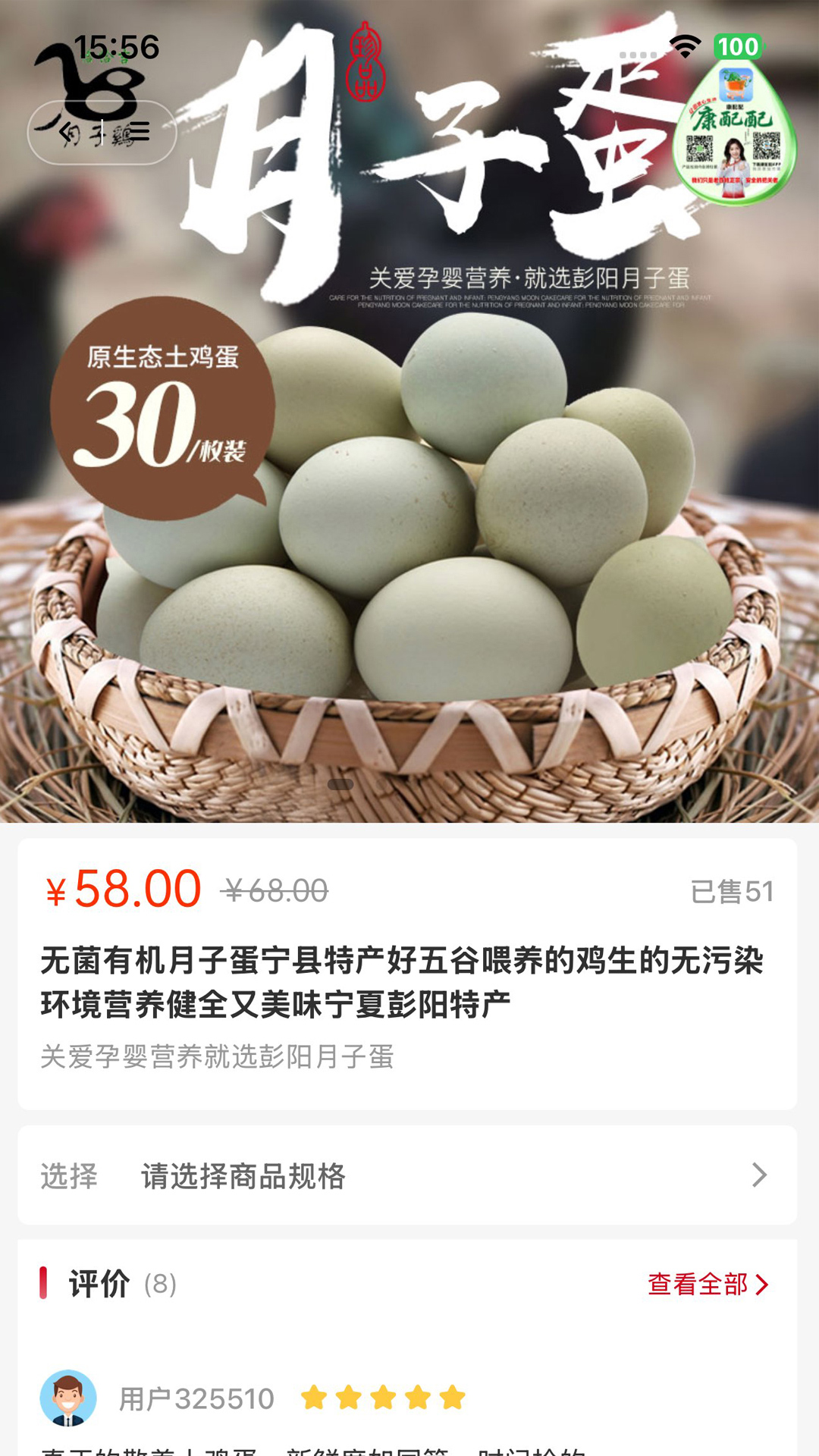This screenshot has height=1456, width=819.
Task: Tap 查看全部 to see all reviews
Action: coord(708,1284)
